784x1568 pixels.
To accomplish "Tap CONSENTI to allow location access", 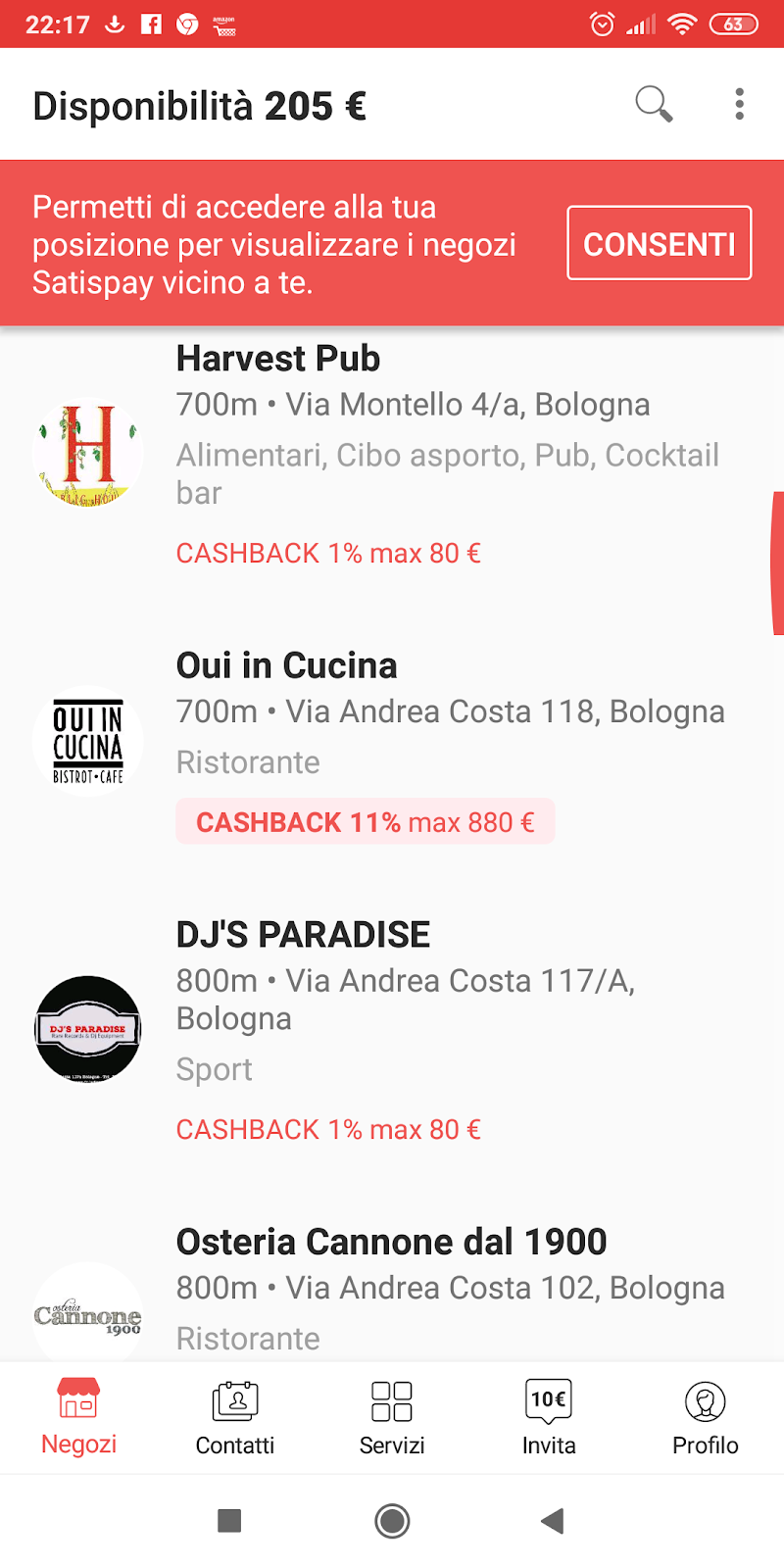I will click(x=660, y=243).
